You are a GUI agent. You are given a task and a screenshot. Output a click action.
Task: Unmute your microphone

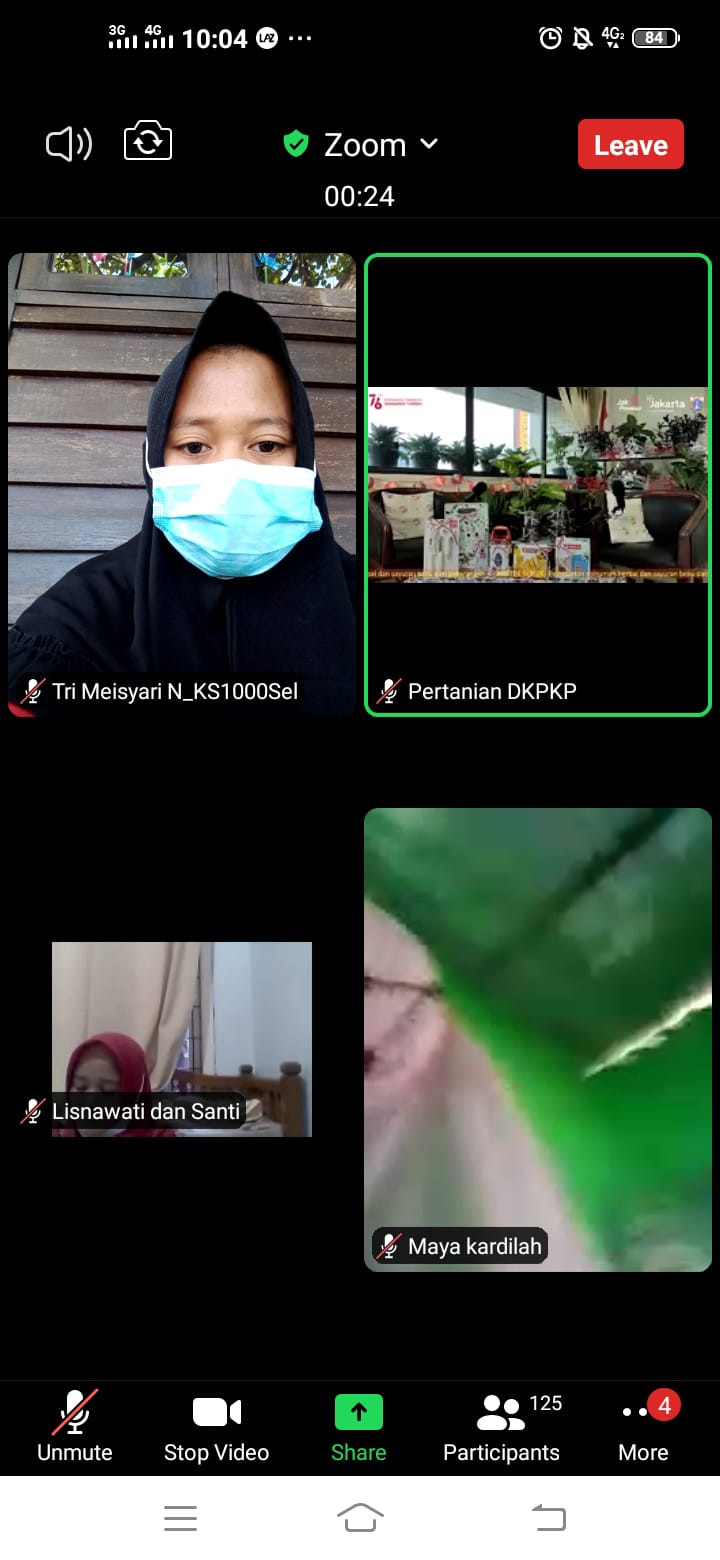point(75,1427)
